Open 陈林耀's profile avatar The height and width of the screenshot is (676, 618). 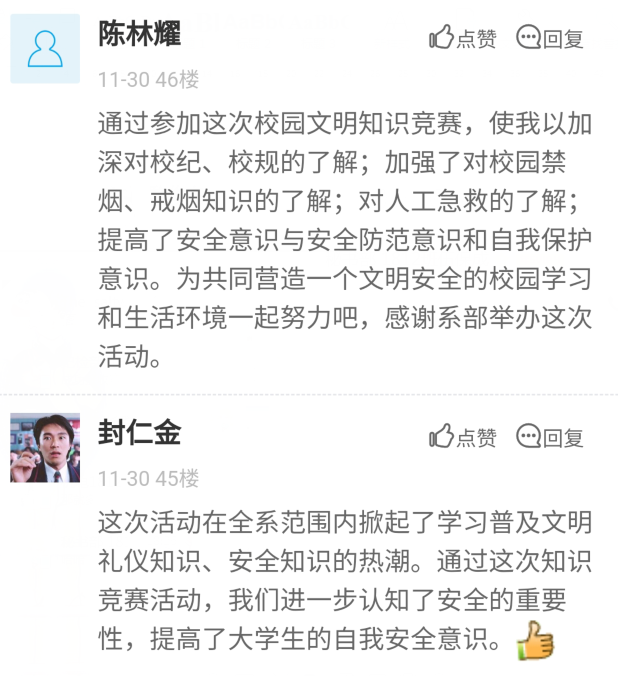coord(45,48)
